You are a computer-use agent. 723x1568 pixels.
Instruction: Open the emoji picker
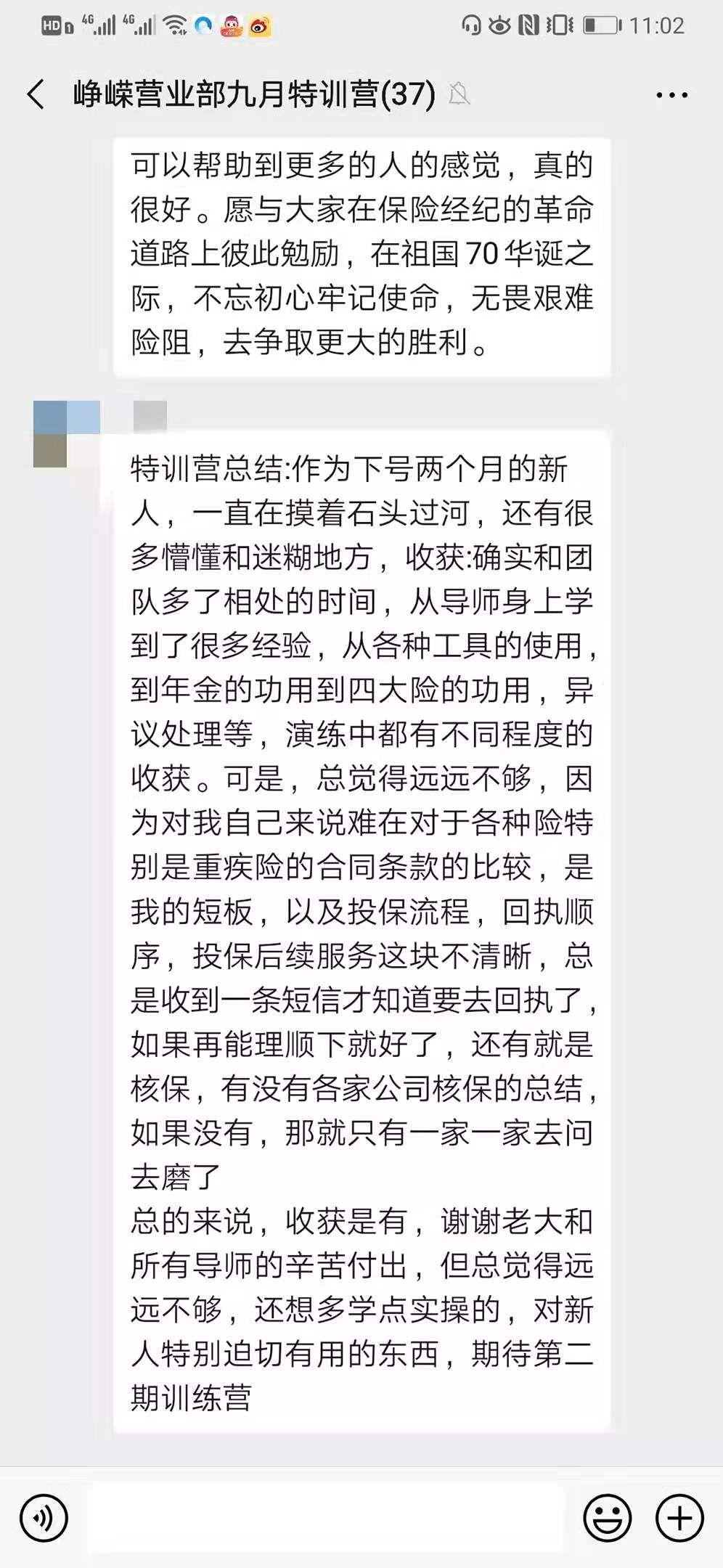pos(608,1517)
